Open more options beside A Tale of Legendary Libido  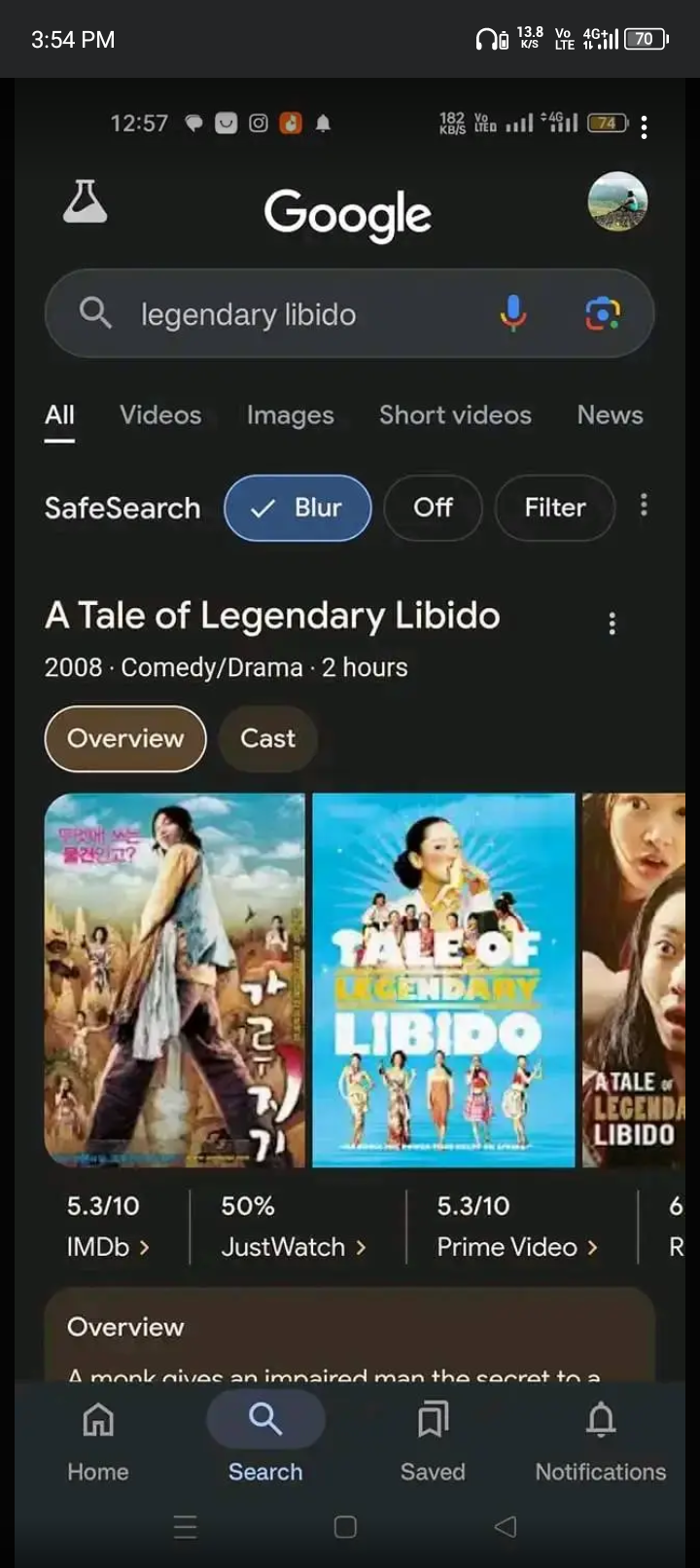coord(612,624)
